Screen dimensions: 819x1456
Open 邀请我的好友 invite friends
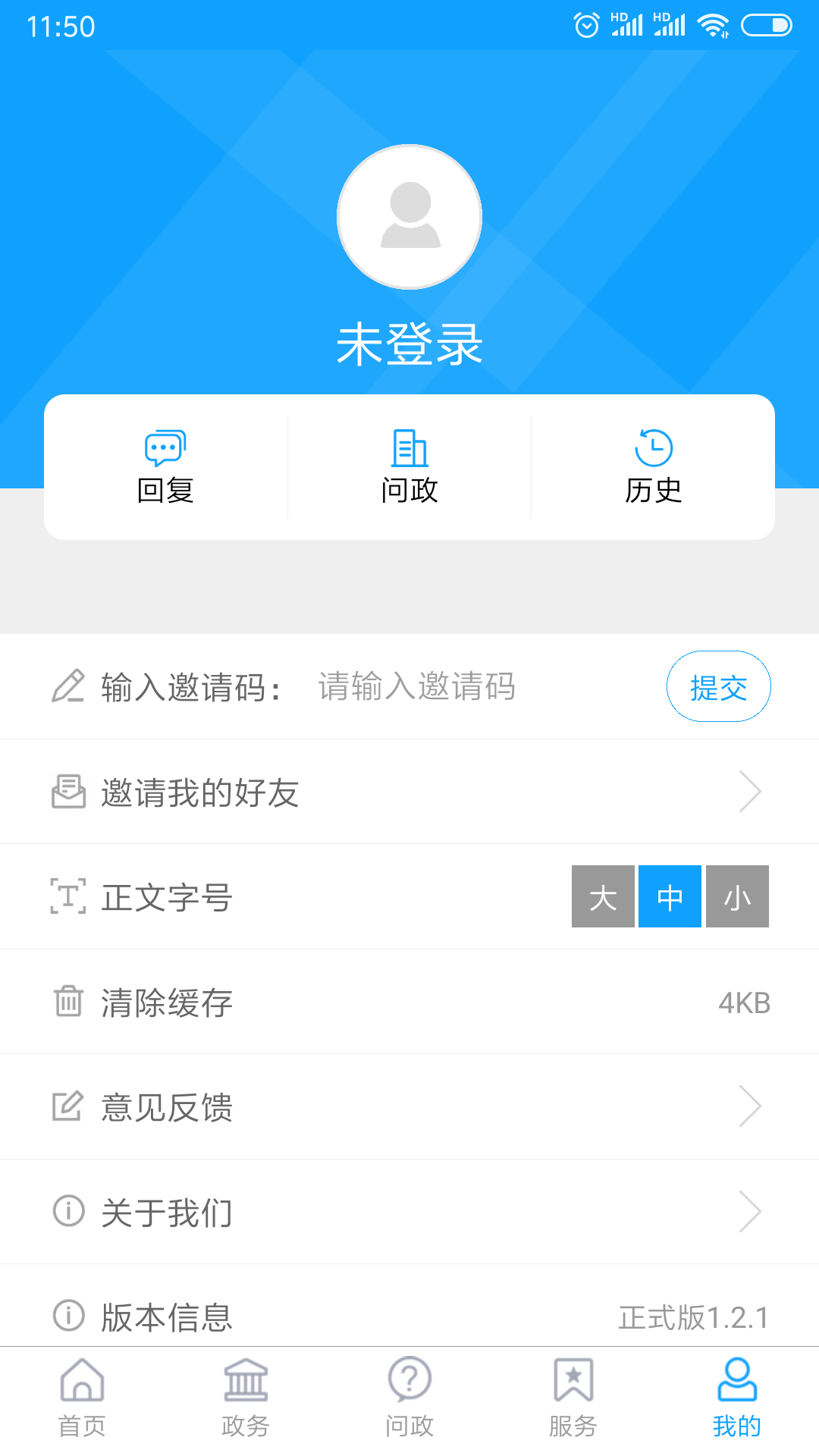(409, 792)
